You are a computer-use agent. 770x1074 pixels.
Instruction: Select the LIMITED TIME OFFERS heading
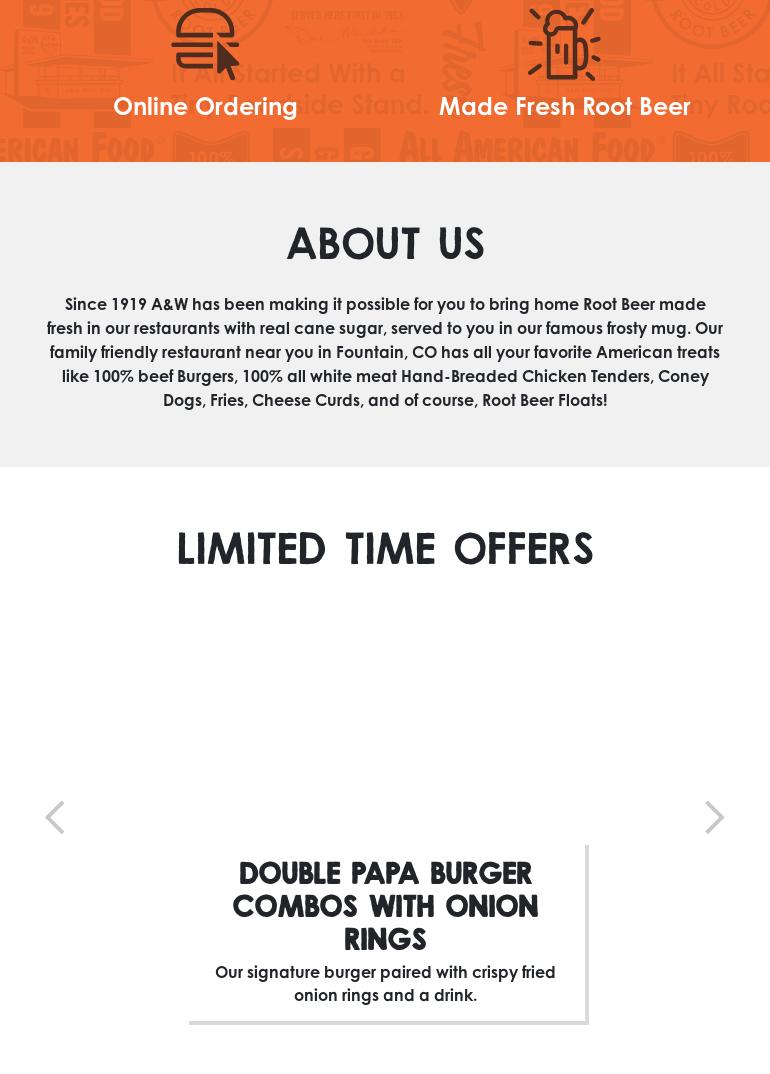point(385,548)
